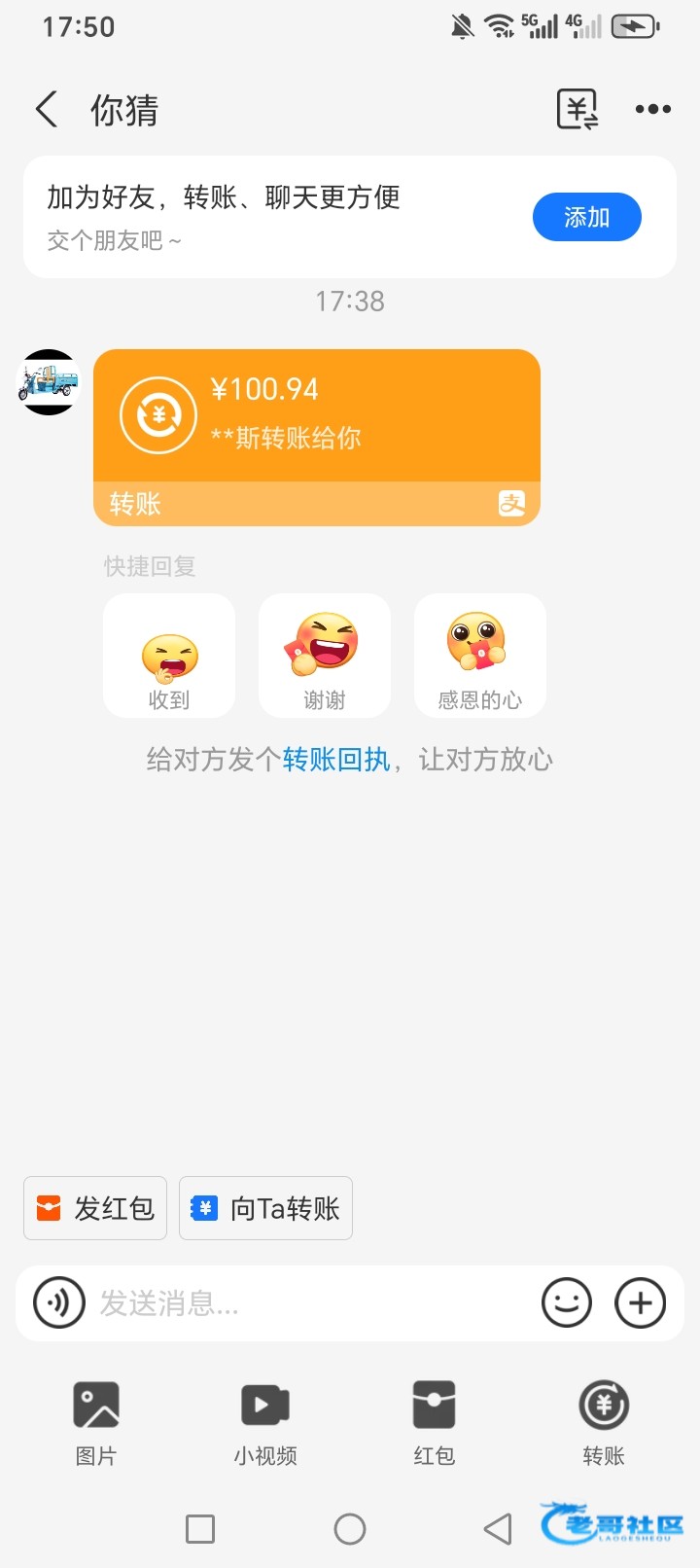This screenshot has height=1568, width=700.
Task: Open the 转账回执 link
Action: [335, 760]
